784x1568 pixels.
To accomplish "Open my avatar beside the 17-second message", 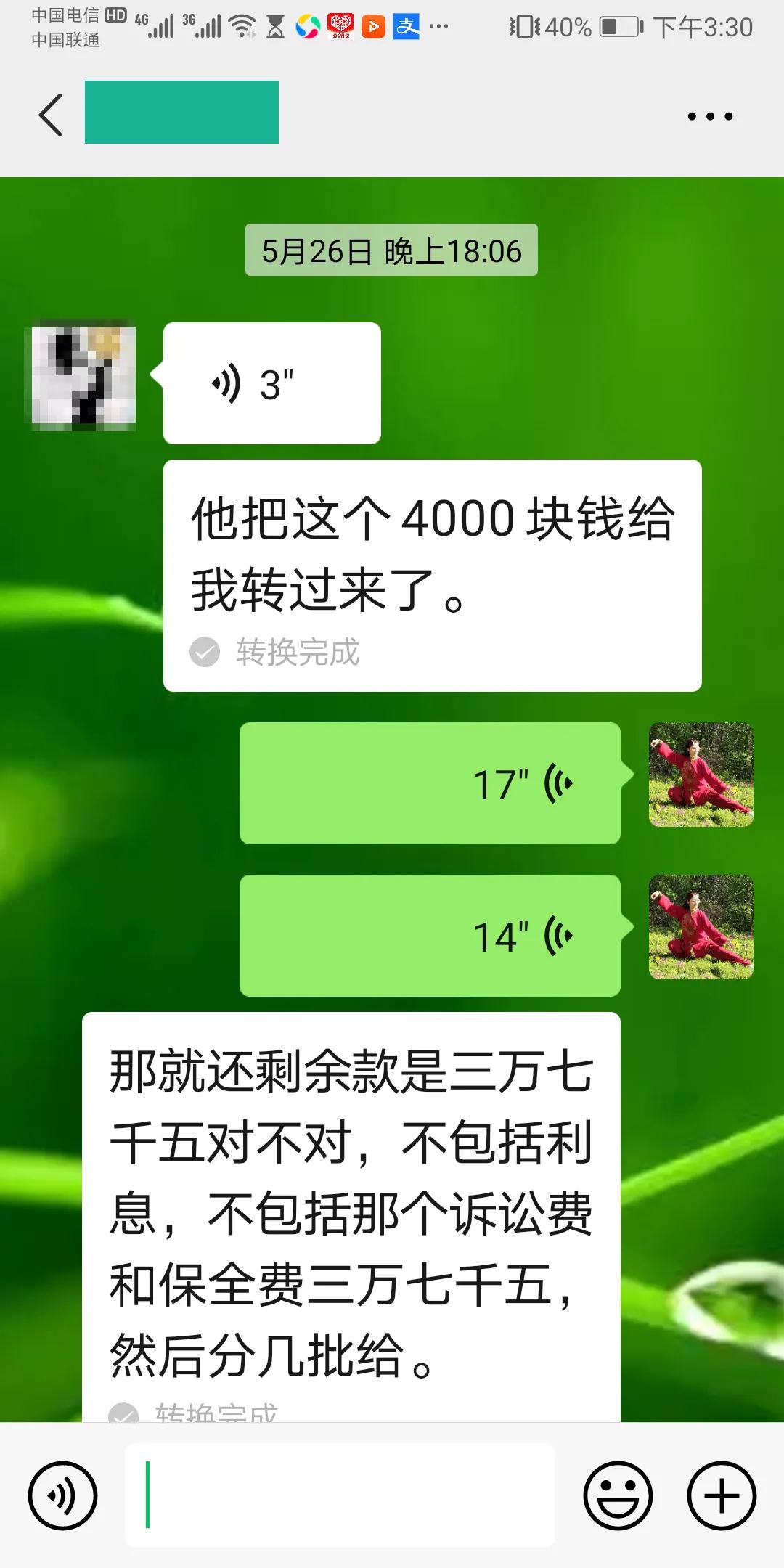I will [701, 775].
